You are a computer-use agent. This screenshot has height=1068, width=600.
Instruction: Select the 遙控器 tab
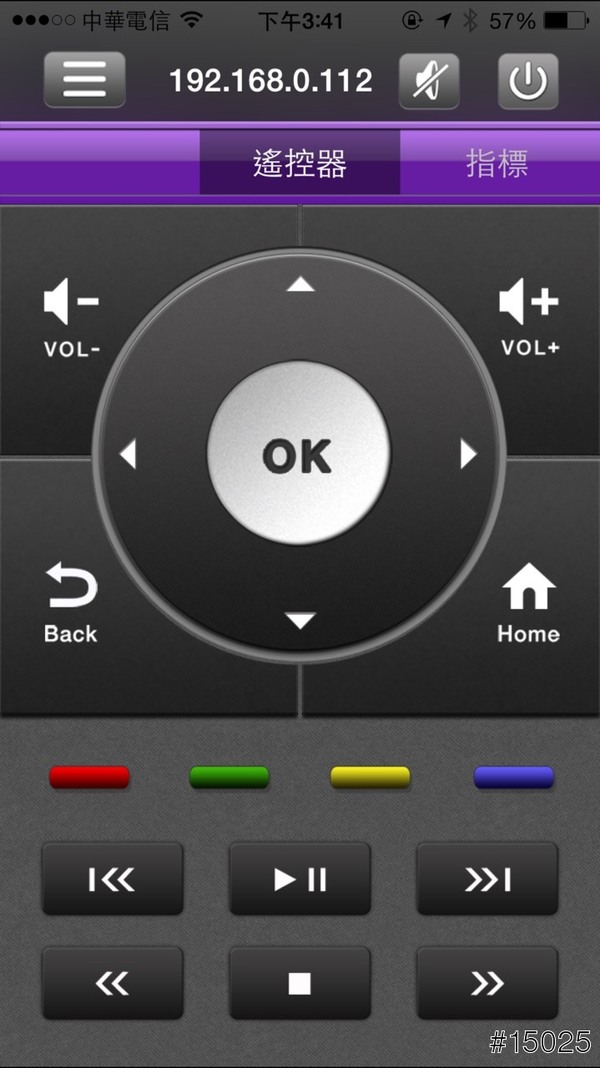300,163
